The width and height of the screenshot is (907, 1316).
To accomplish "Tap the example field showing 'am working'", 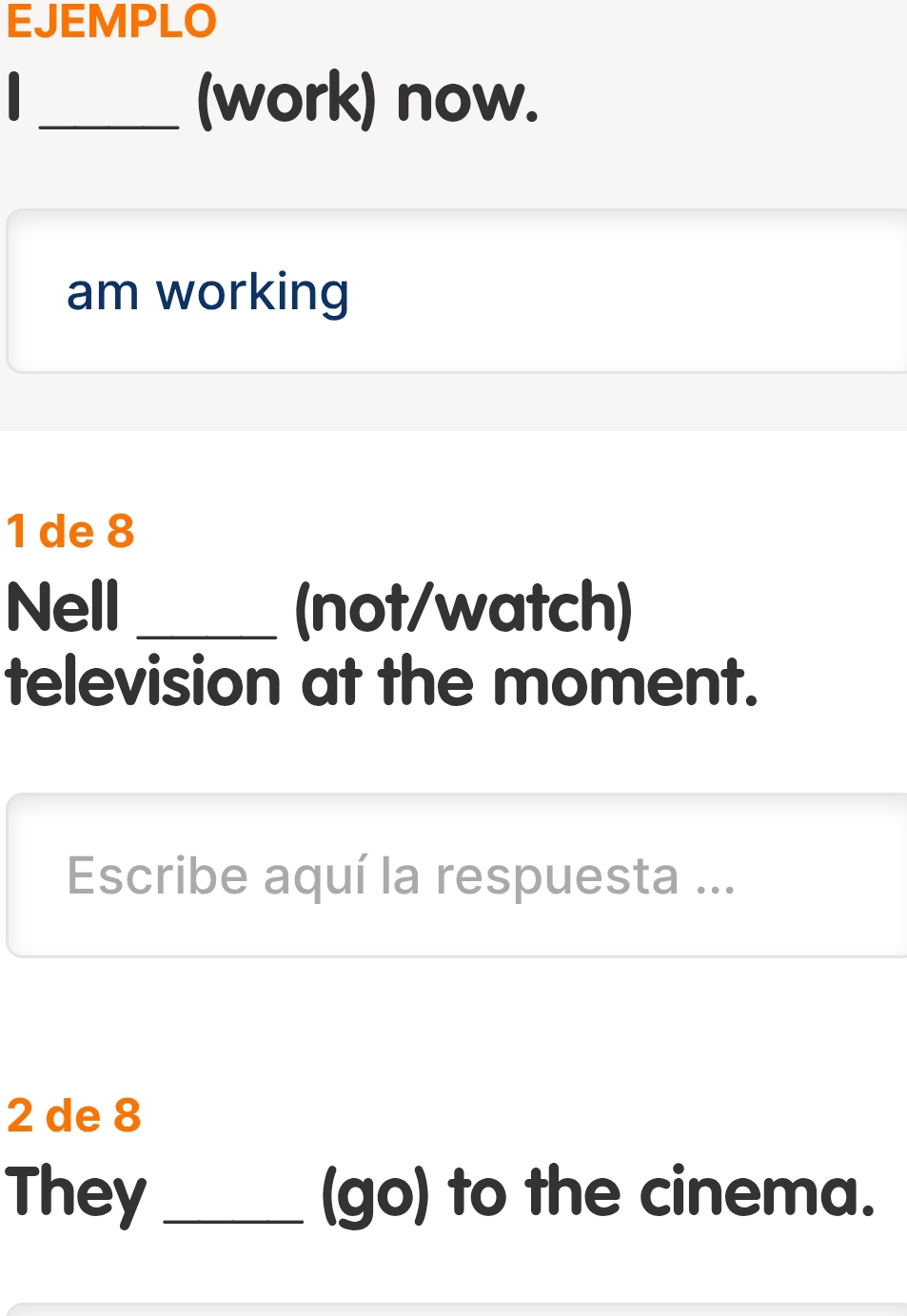I will [457, 291].
